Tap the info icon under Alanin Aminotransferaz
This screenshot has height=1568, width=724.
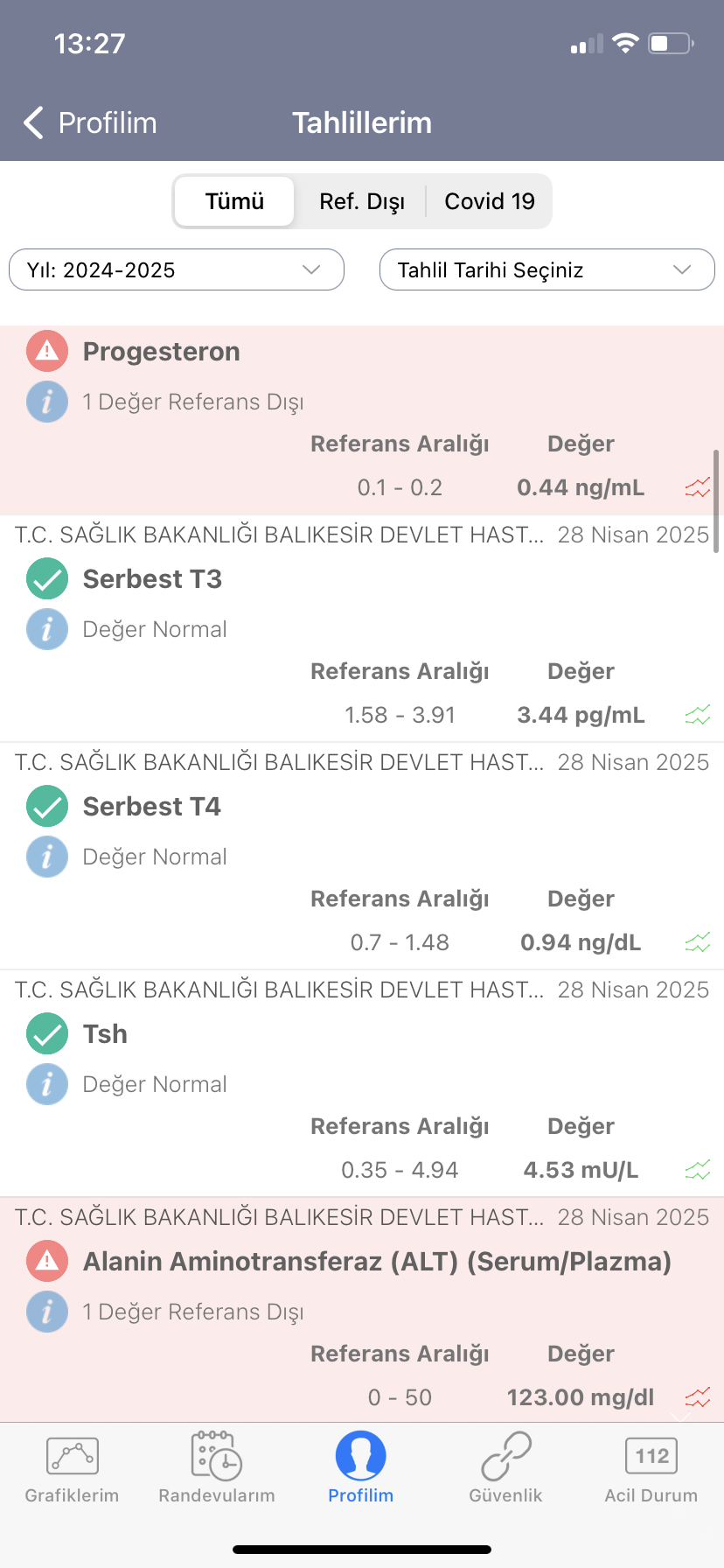47,1312
